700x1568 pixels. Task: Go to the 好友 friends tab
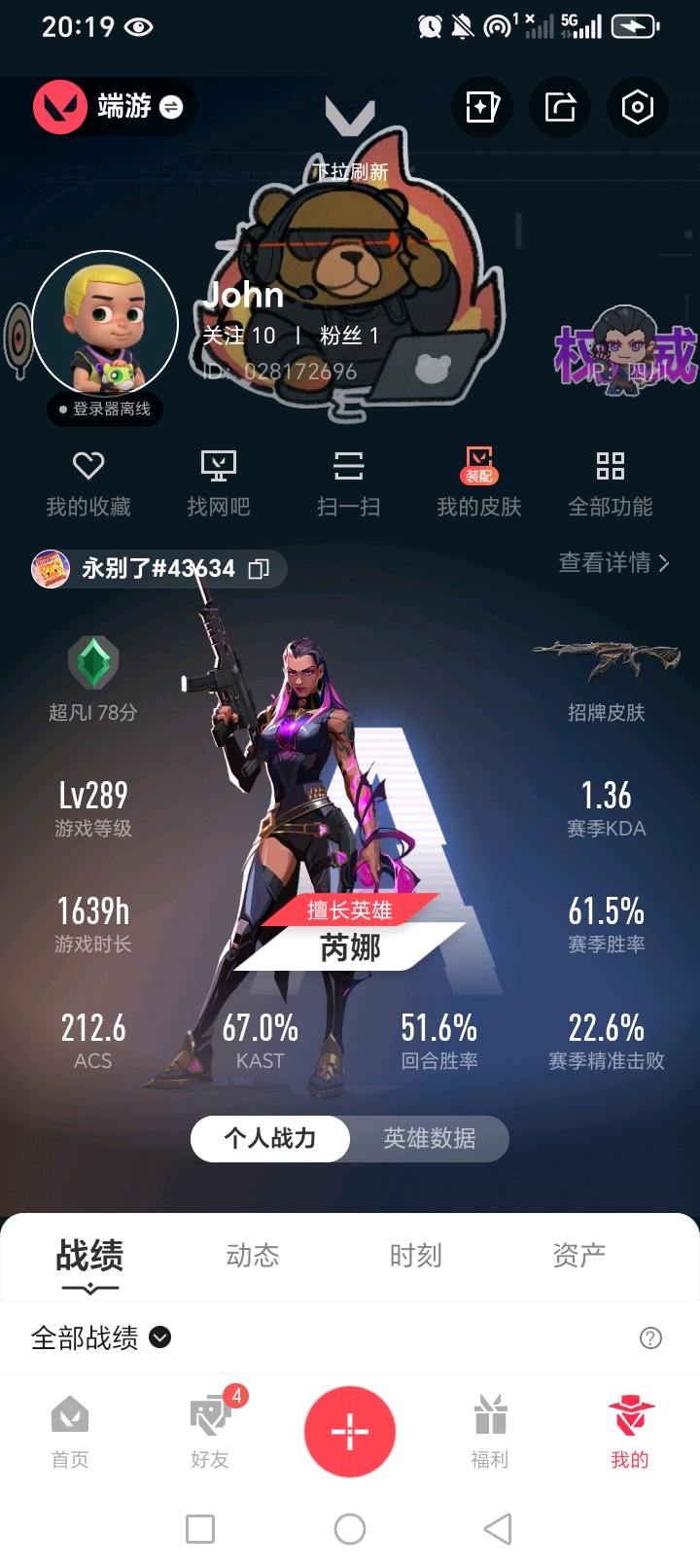(210, 1431)
